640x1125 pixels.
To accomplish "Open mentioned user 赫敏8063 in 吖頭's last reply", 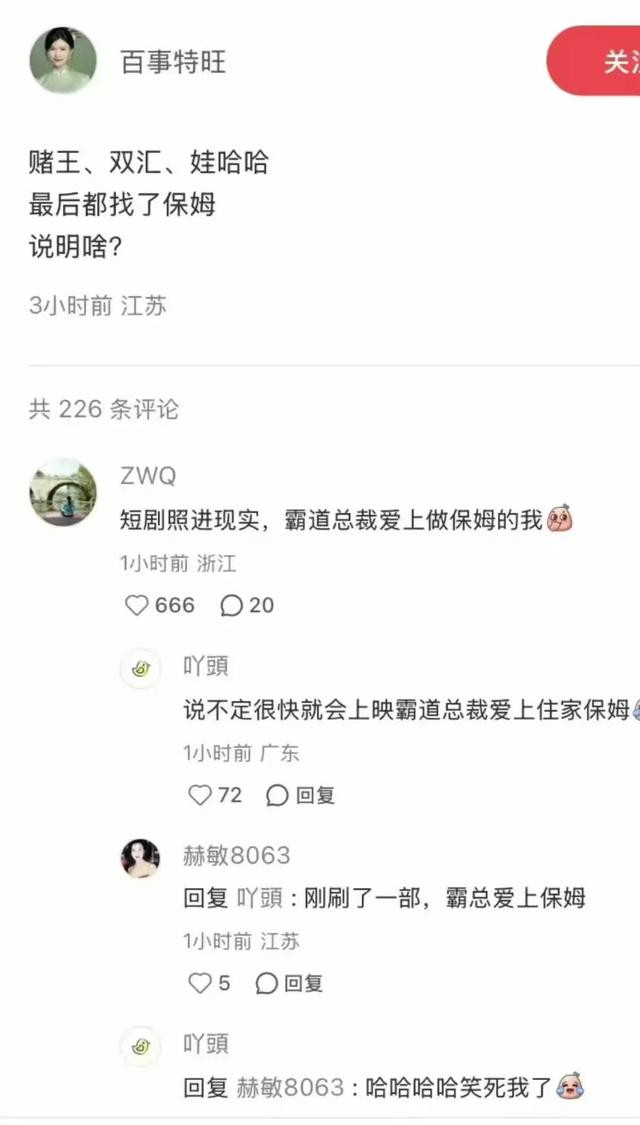I will (291, 1087).
